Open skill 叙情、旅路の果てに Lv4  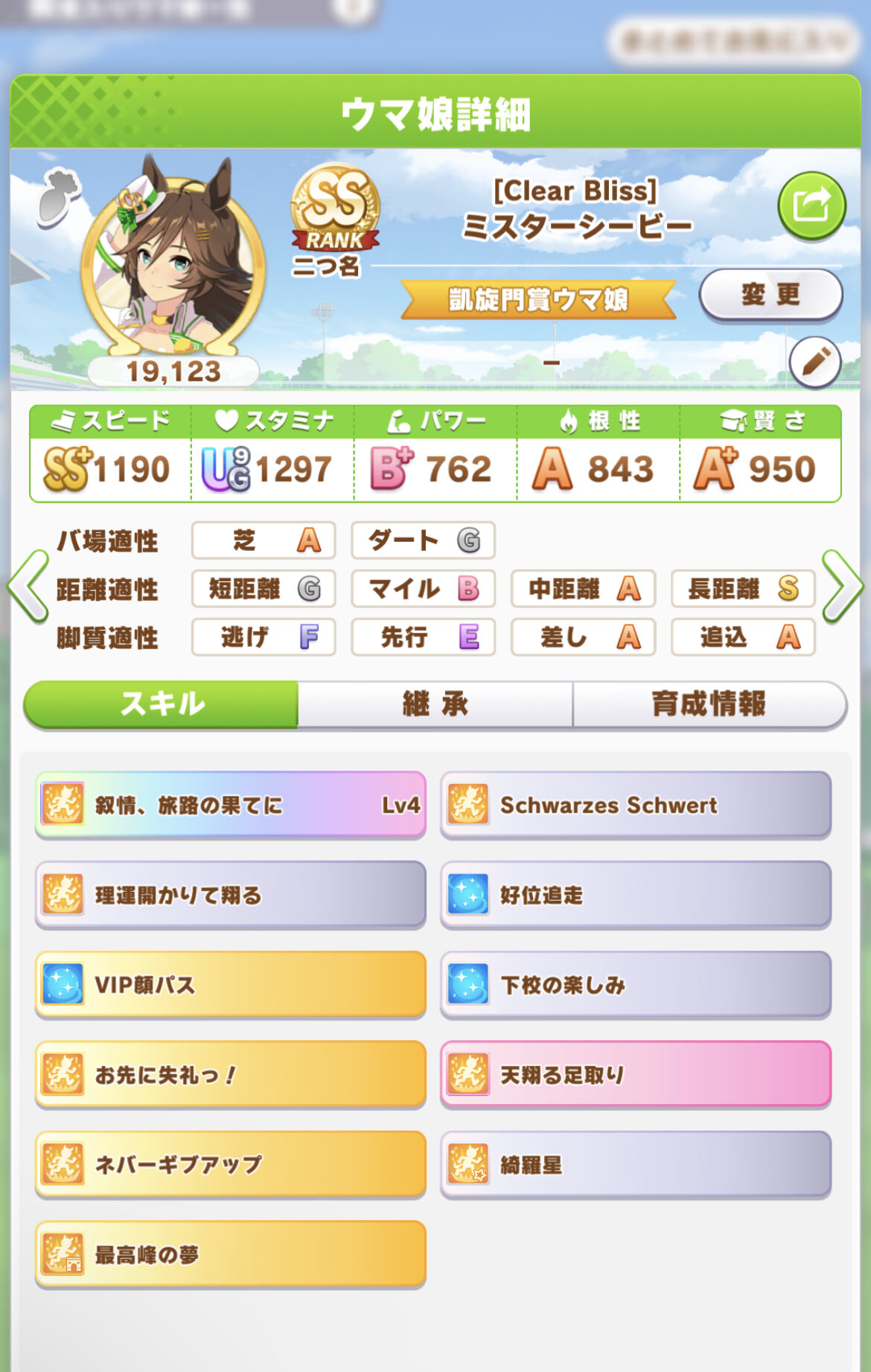pyautogui.click(x=231, y=805)
